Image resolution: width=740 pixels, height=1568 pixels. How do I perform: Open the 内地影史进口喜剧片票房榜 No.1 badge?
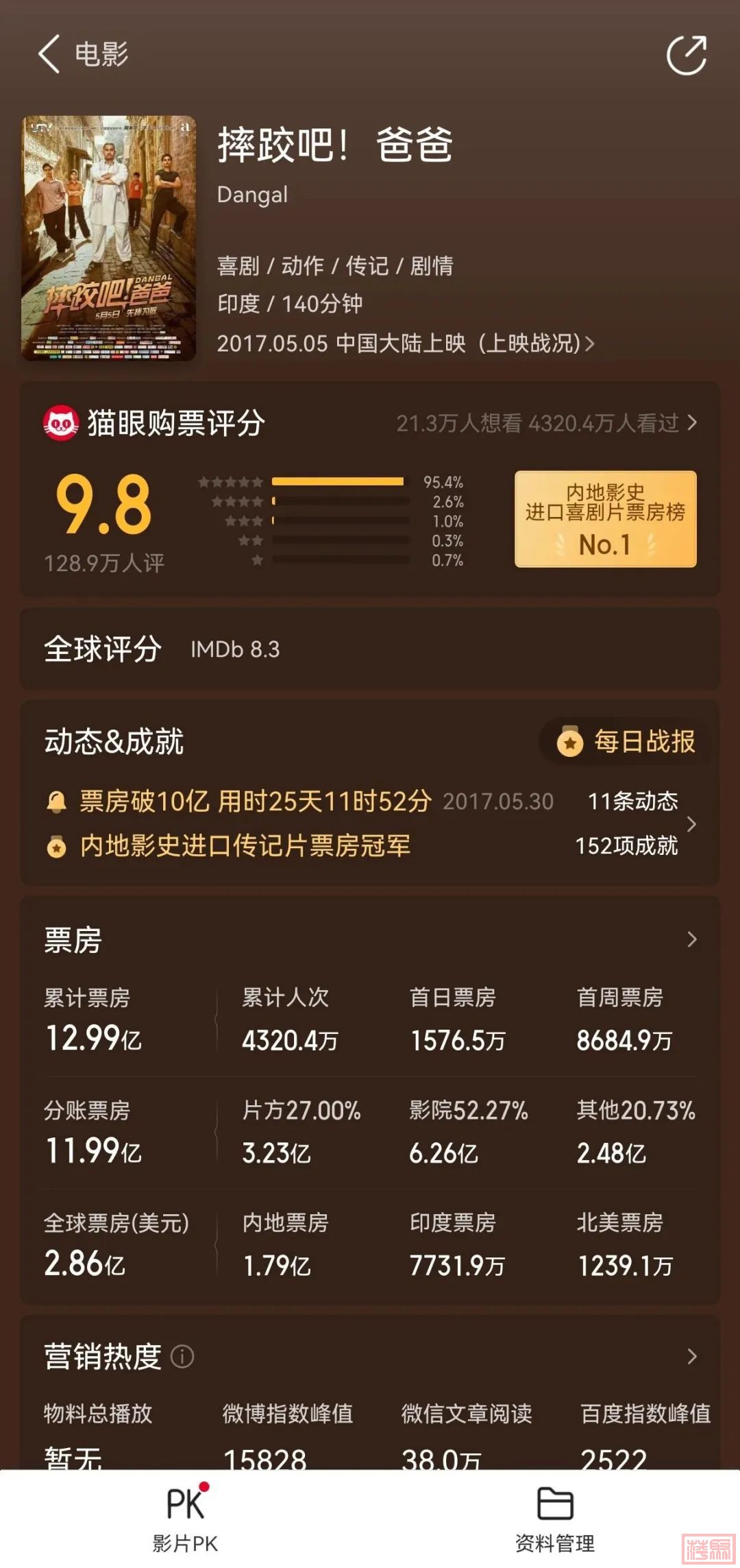[605, 519]
